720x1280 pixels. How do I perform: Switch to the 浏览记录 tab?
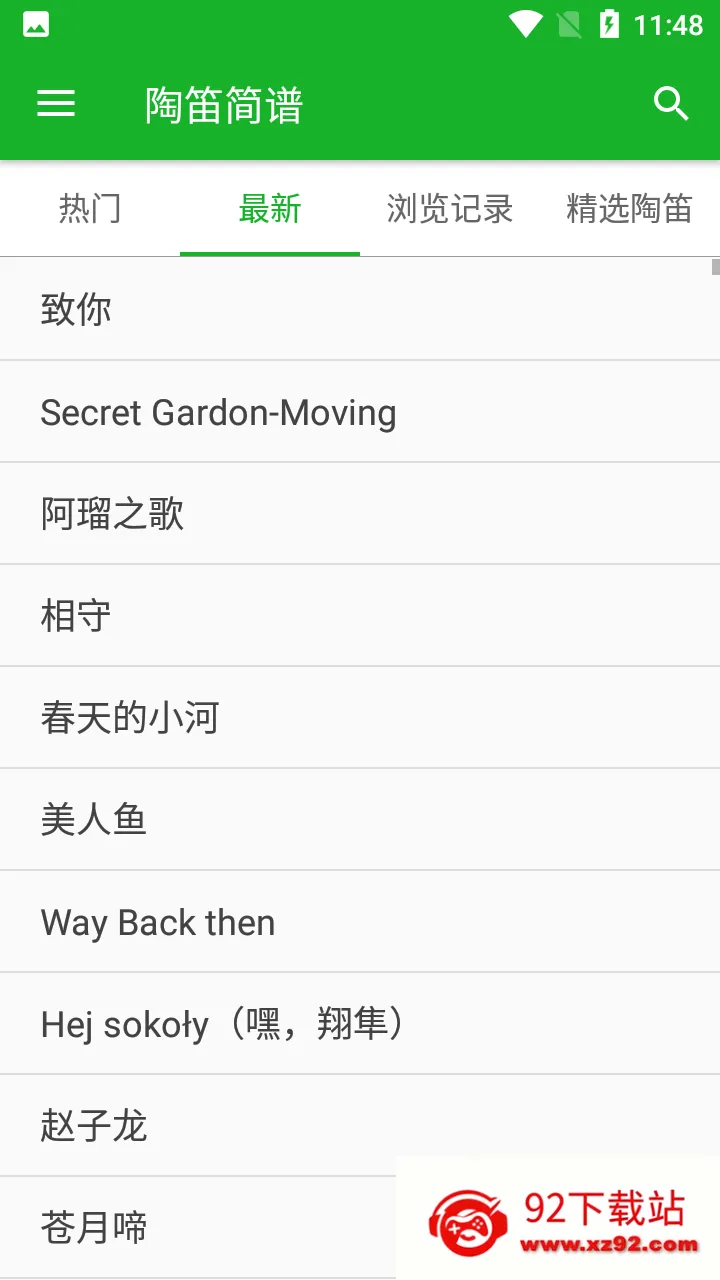pos(450,208)
